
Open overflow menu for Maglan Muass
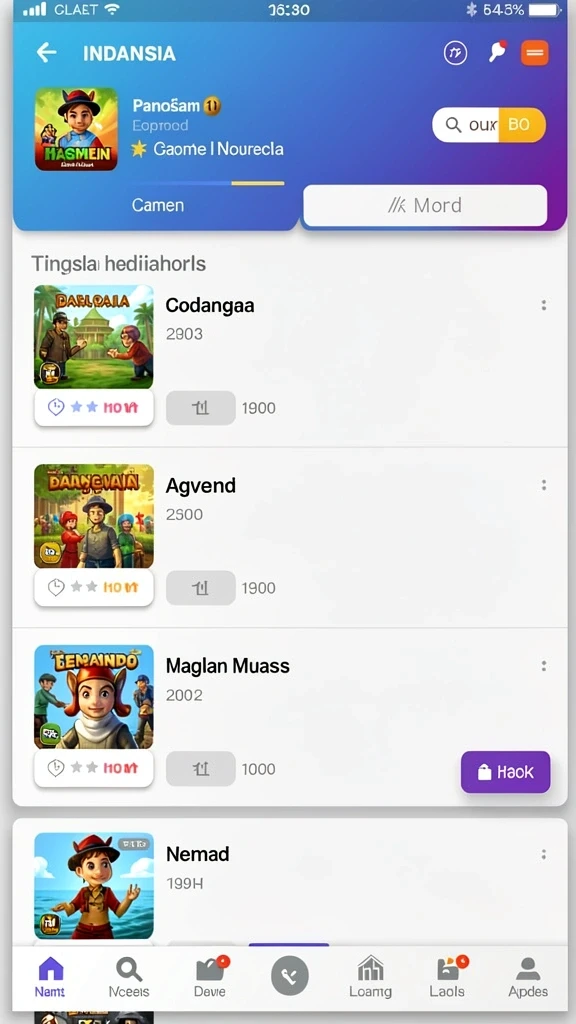coord(543,666)
